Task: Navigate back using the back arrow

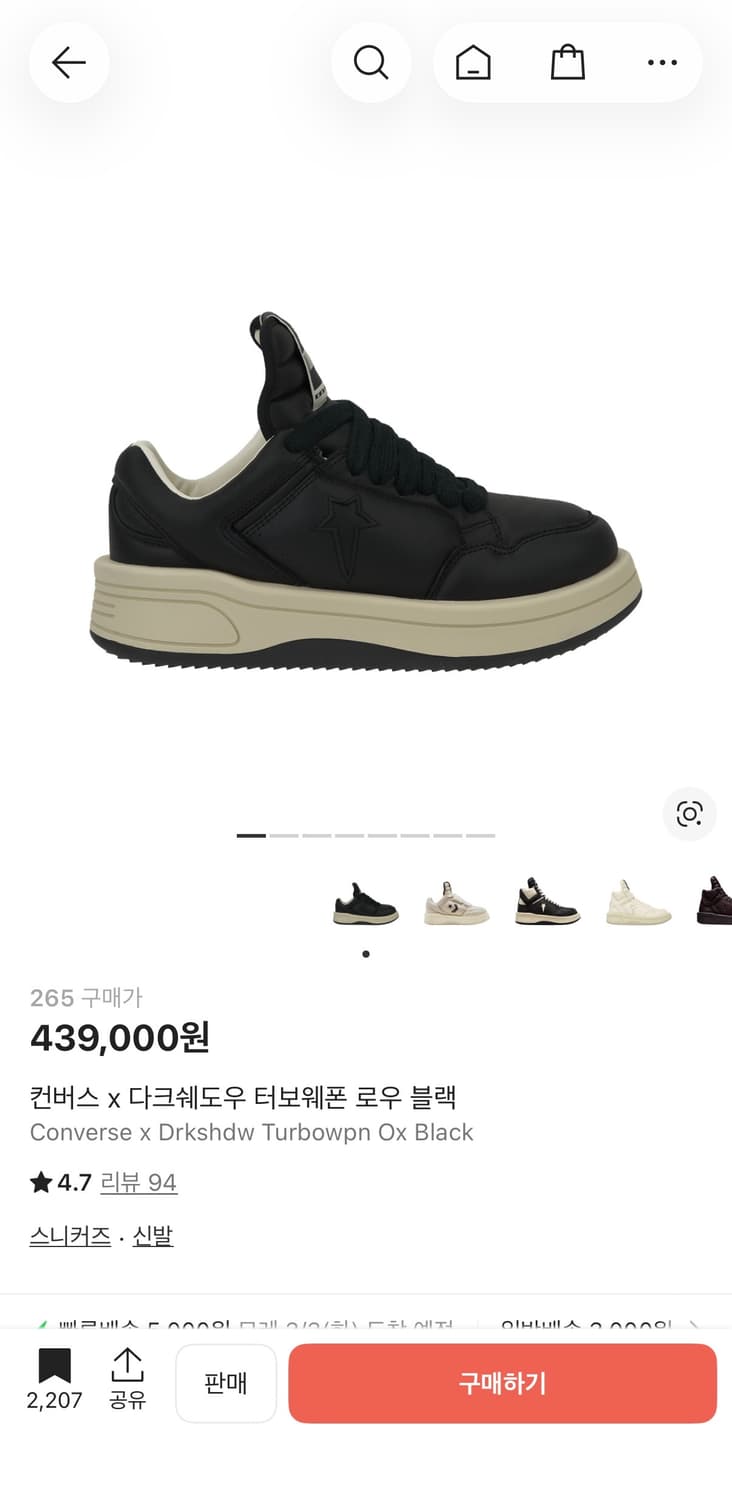Action: coord(68,62)
